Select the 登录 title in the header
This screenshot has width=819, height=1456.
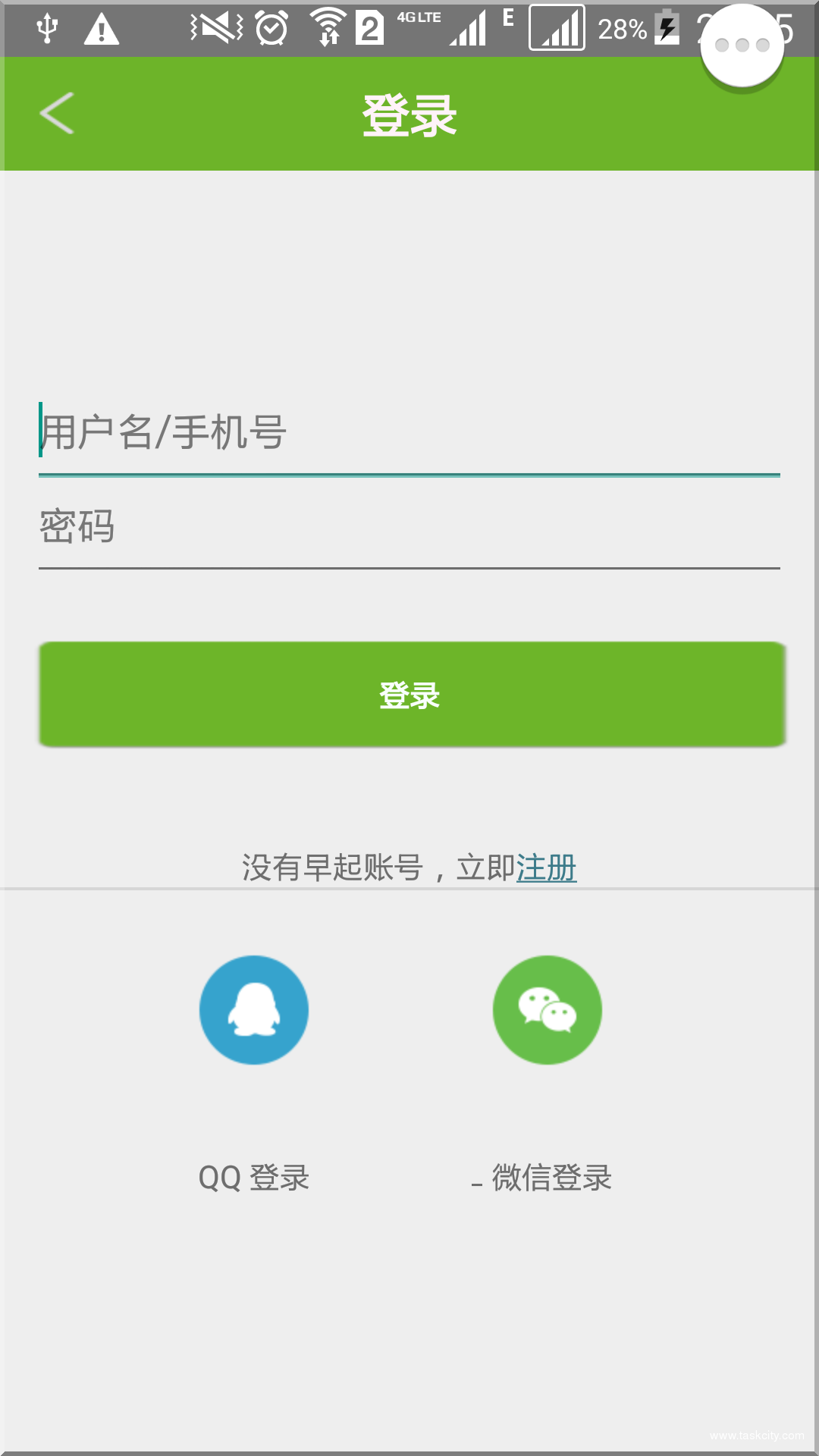pyautogui.click(x=409, y=114)
